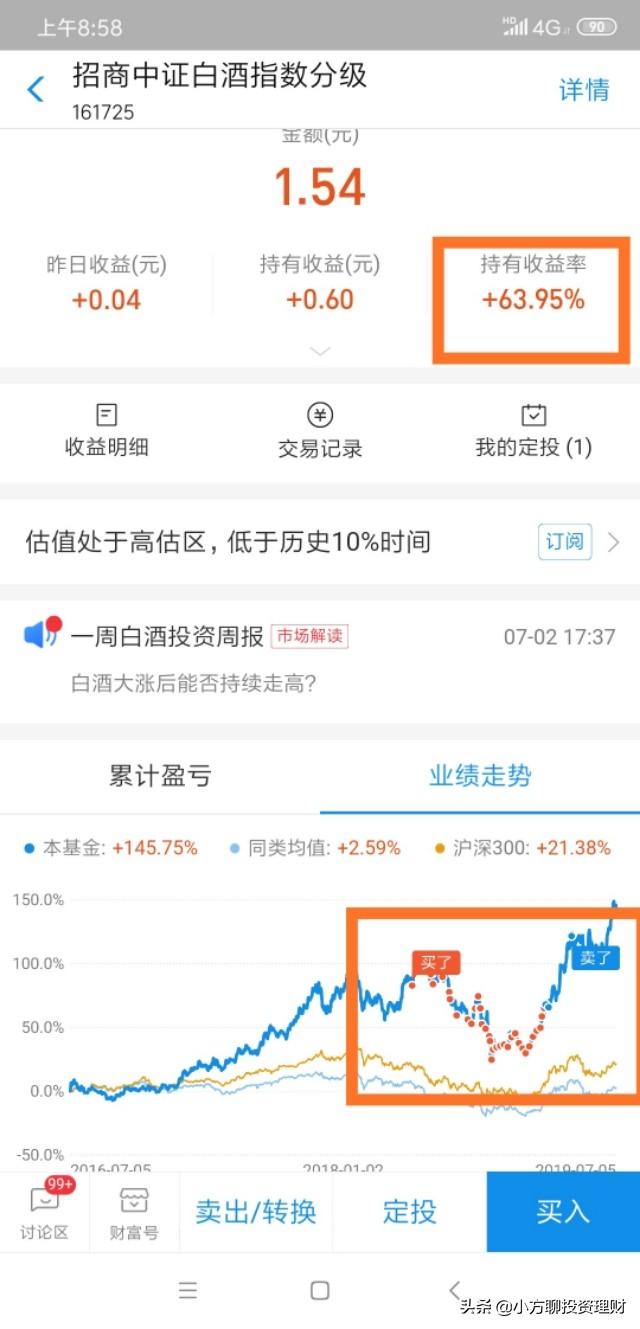This screenshot has width=640, height=1329.
Task: Go to the system home screen
Action: [x=320, y=1290]
